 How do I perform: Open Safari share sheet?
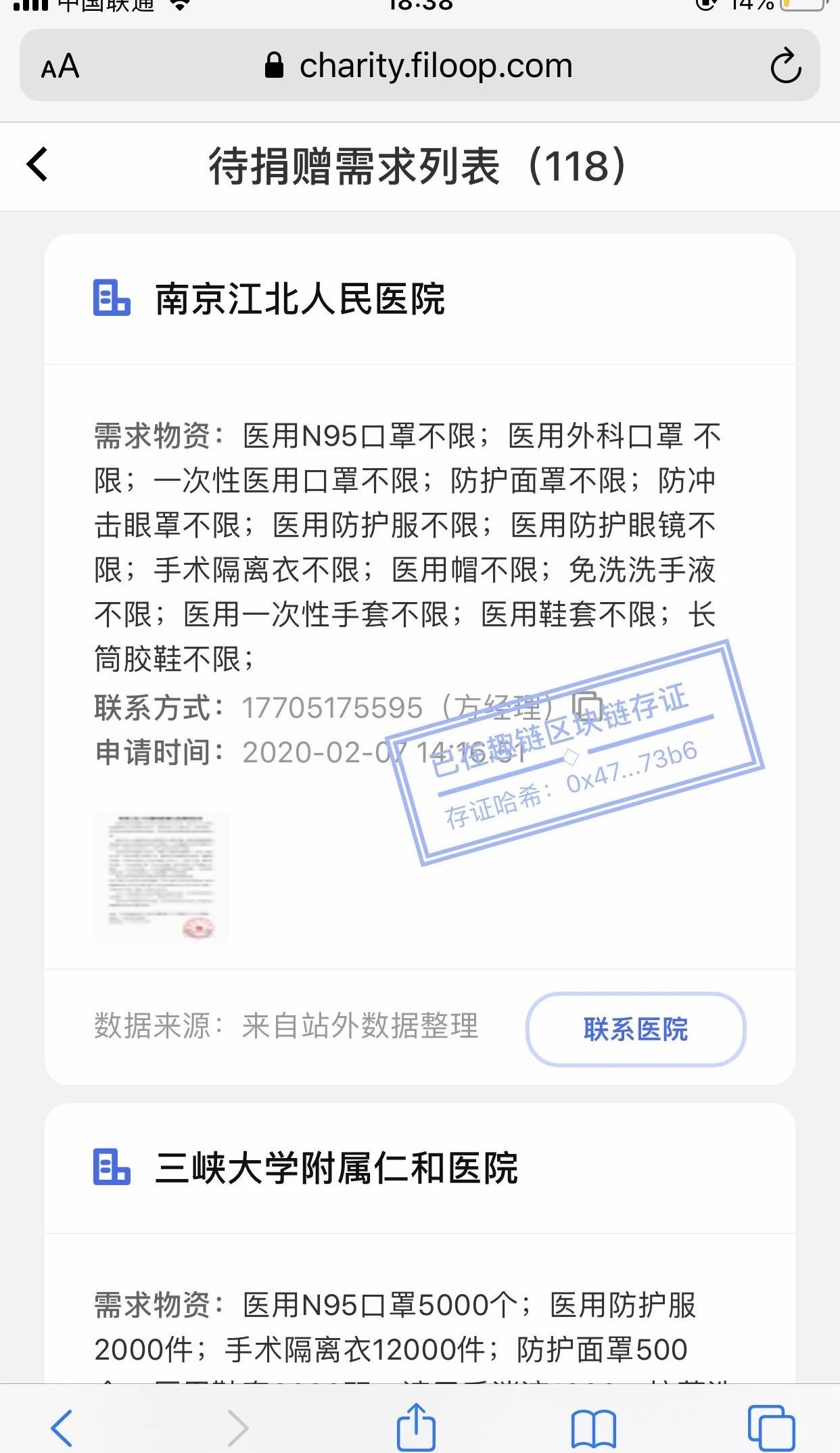415,1427
